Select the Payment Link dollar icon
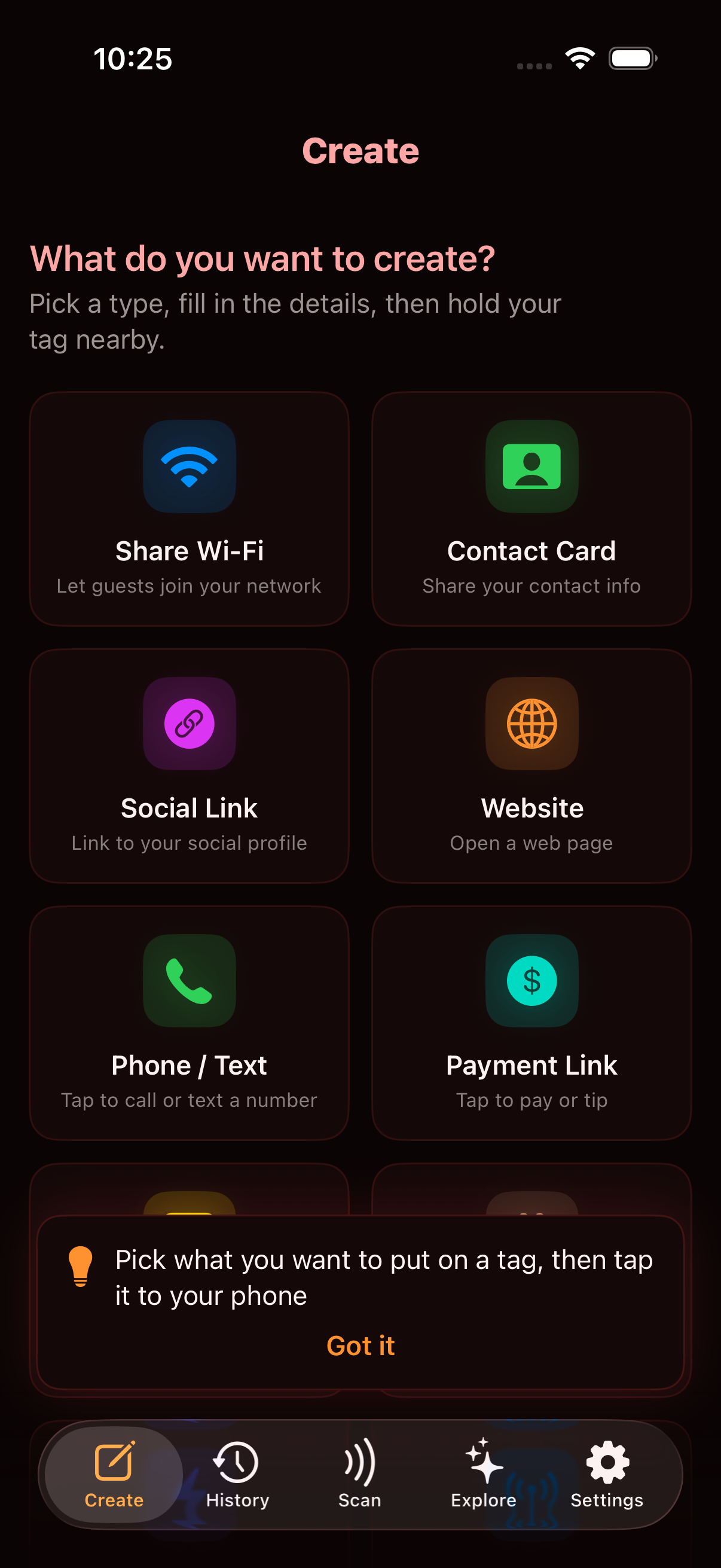 tap(531, 981)
